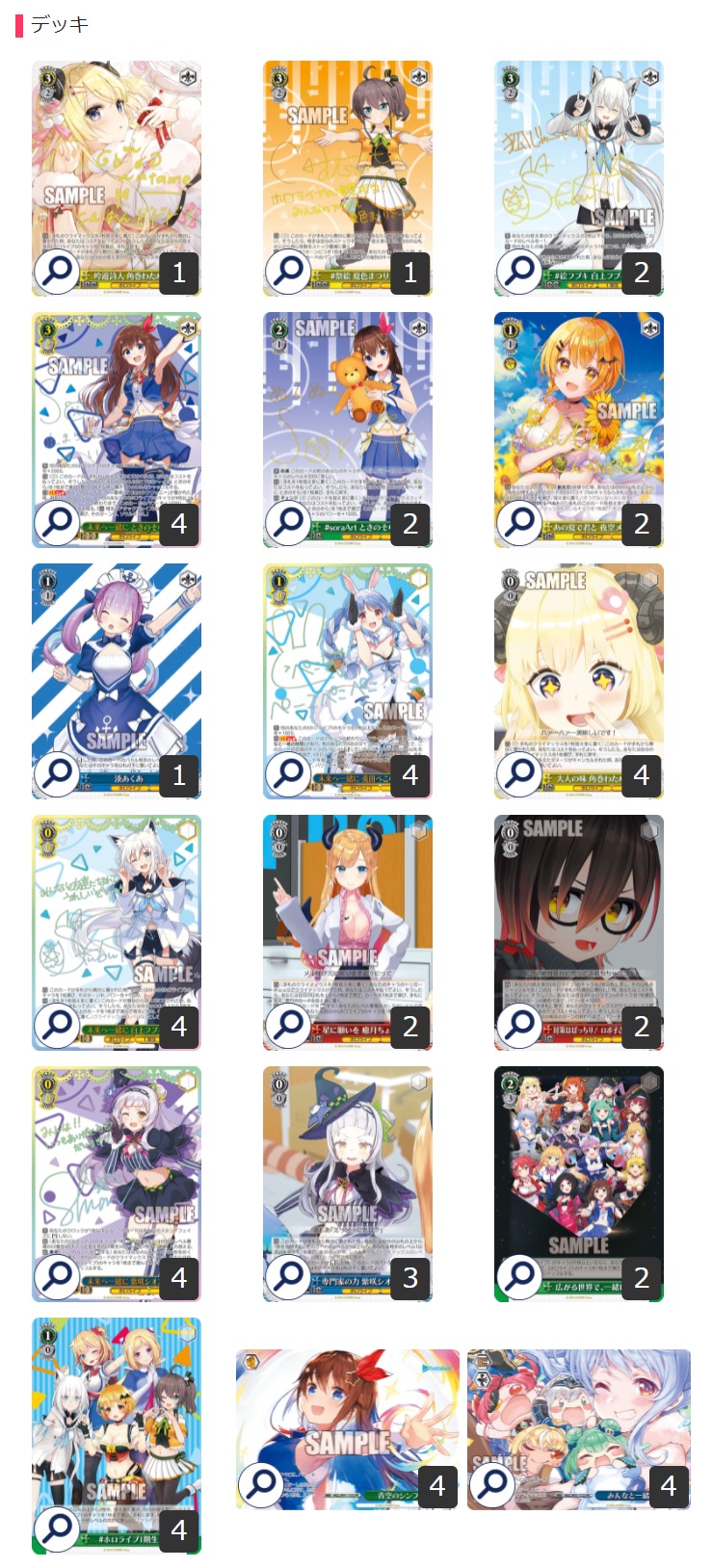Open magnifier on 広がる世界で group card

[519, 1278]
